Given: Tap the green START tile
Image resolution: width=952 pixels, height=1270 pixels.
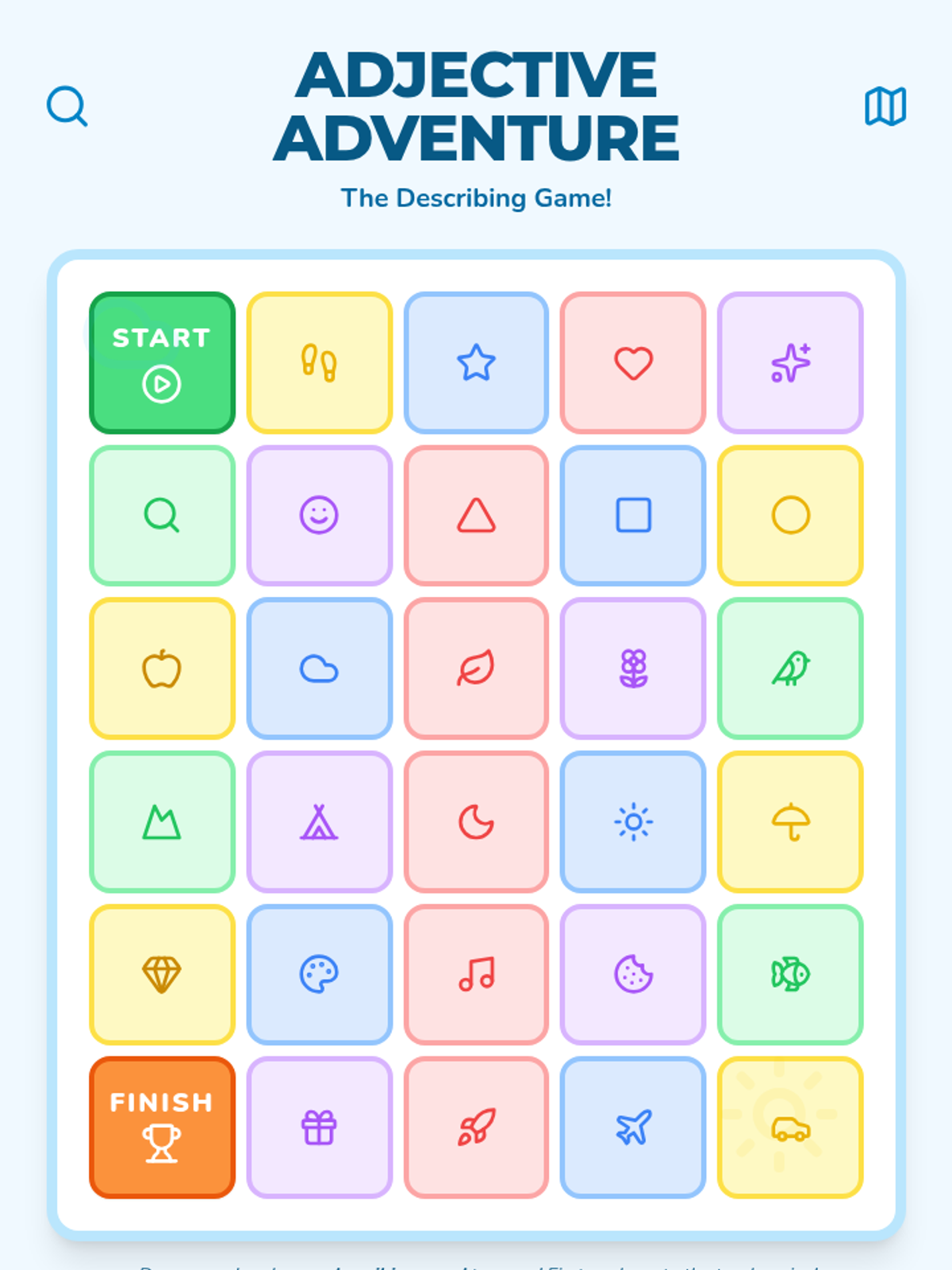Looking at the screenshot, I should [162, 363].
